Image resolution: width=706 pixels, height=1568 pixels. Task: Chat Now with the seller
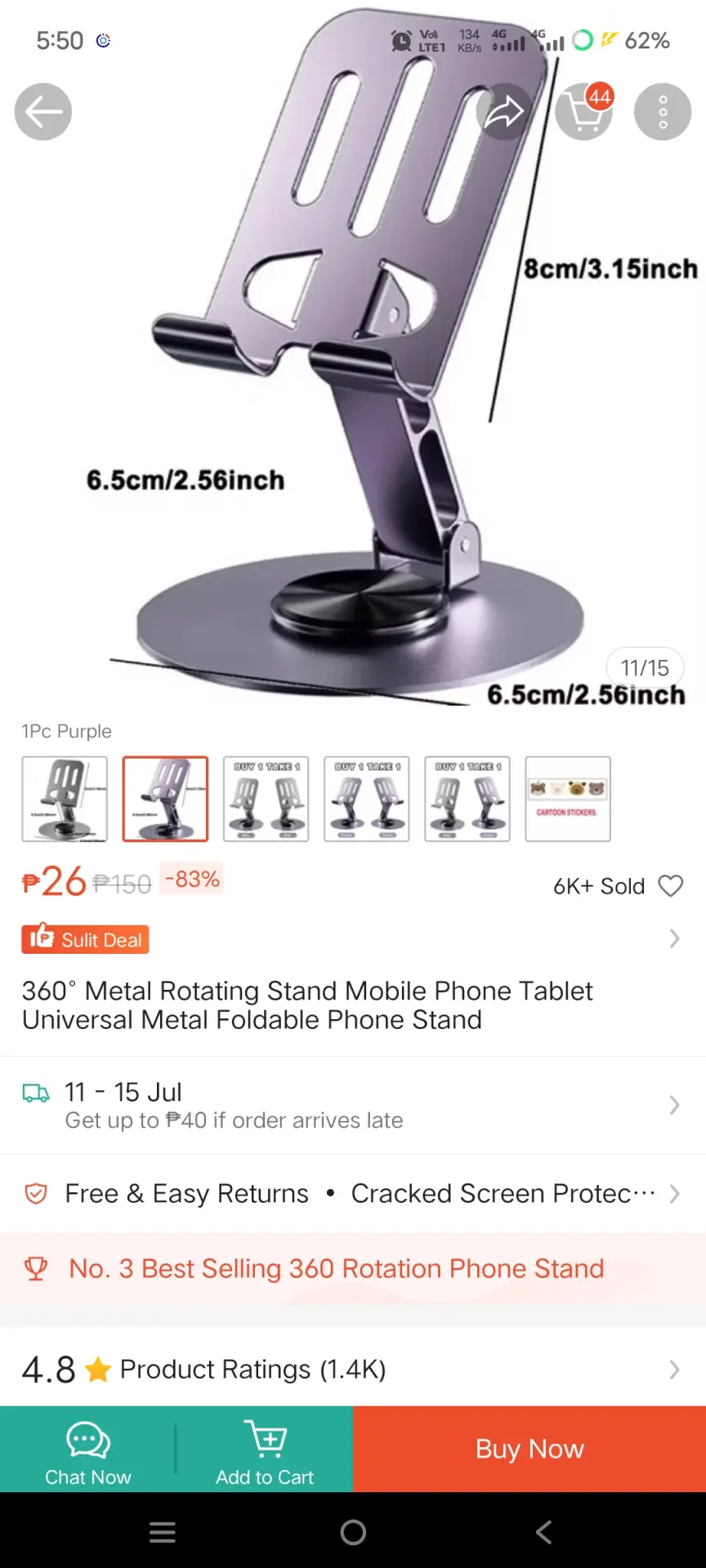(88, 1450)
